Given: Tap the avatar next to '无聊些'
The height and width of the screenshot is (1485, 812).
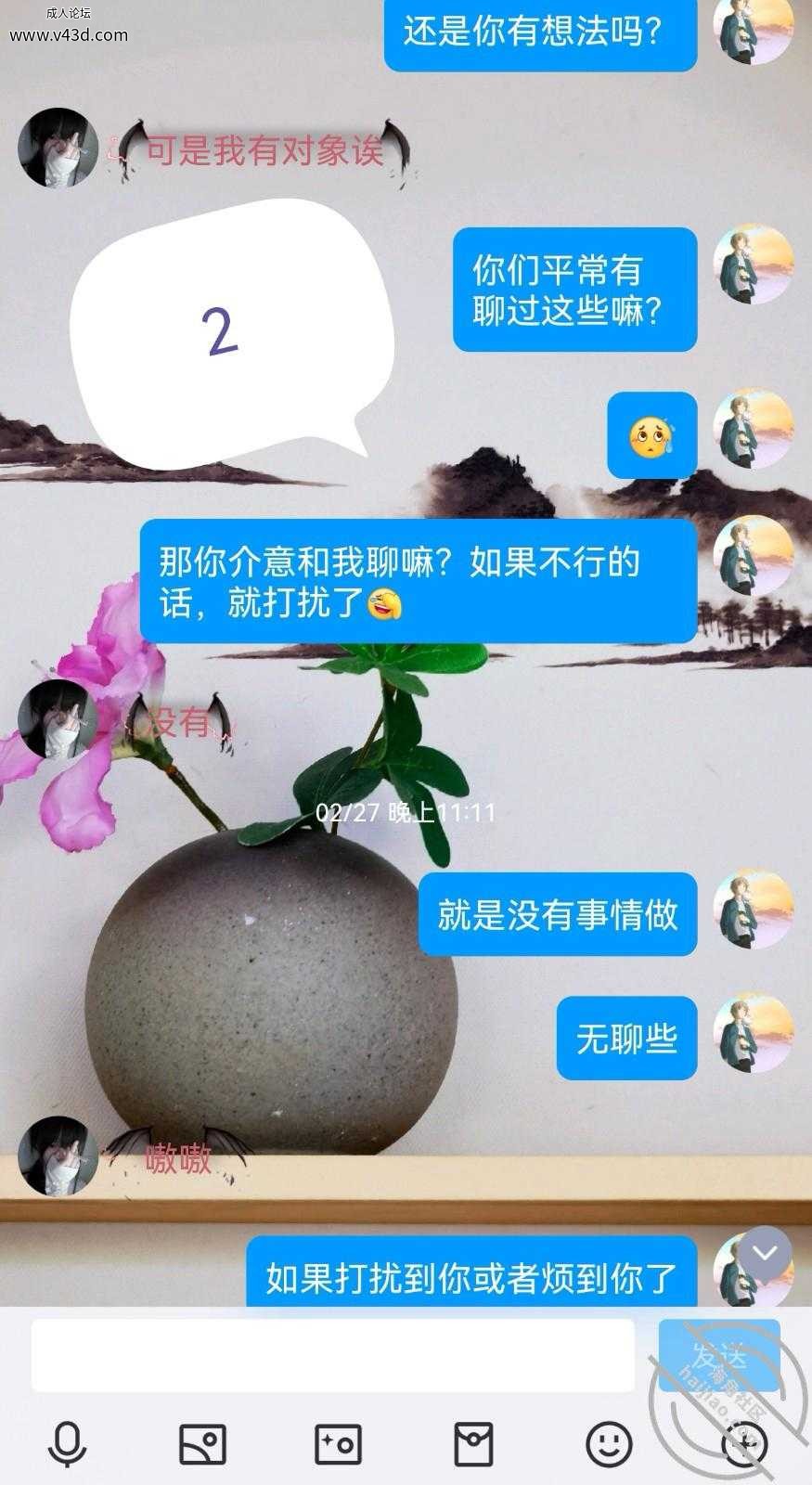Looking at the screenshot, I should point(753,1037).
